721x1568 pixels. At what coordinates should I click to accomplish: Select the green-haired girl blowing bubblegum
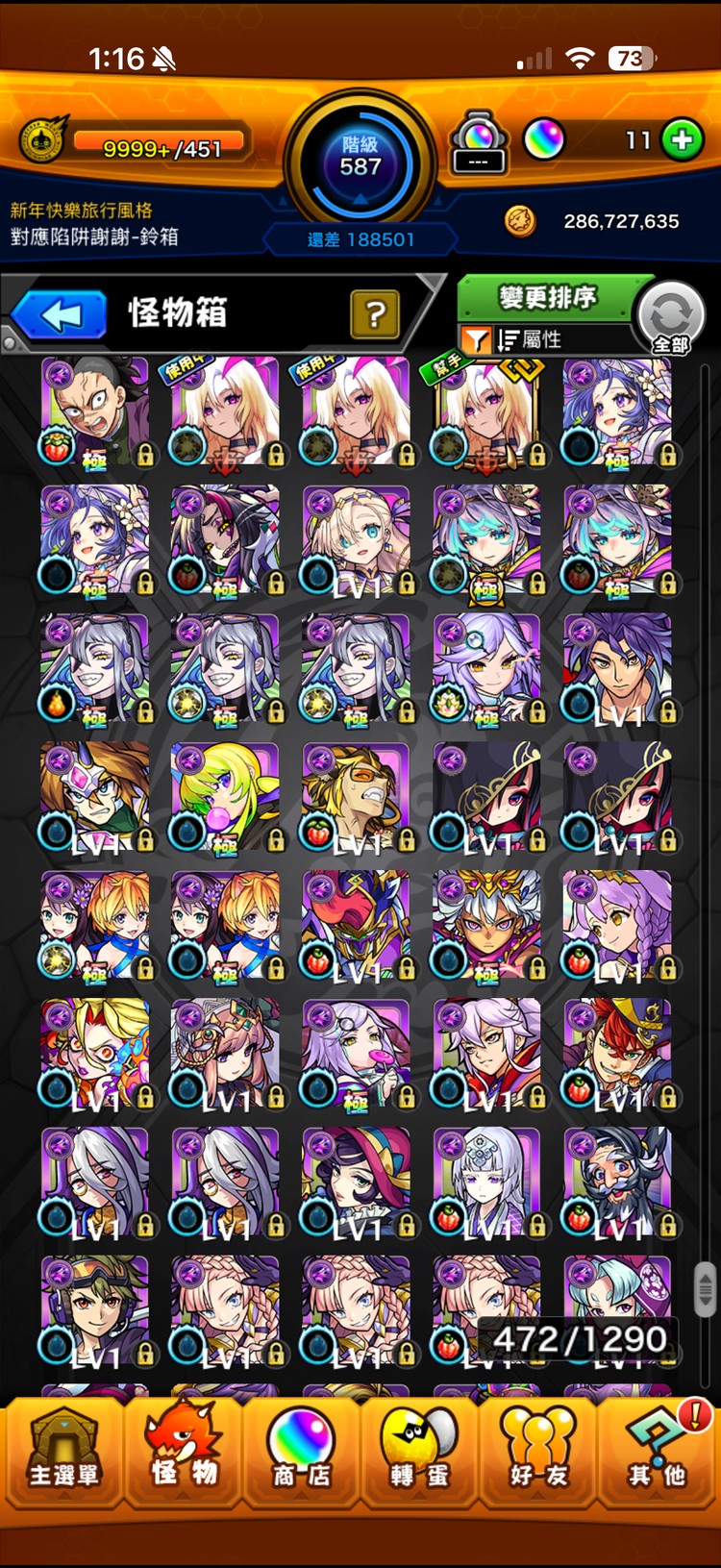[x=225, y=797]
